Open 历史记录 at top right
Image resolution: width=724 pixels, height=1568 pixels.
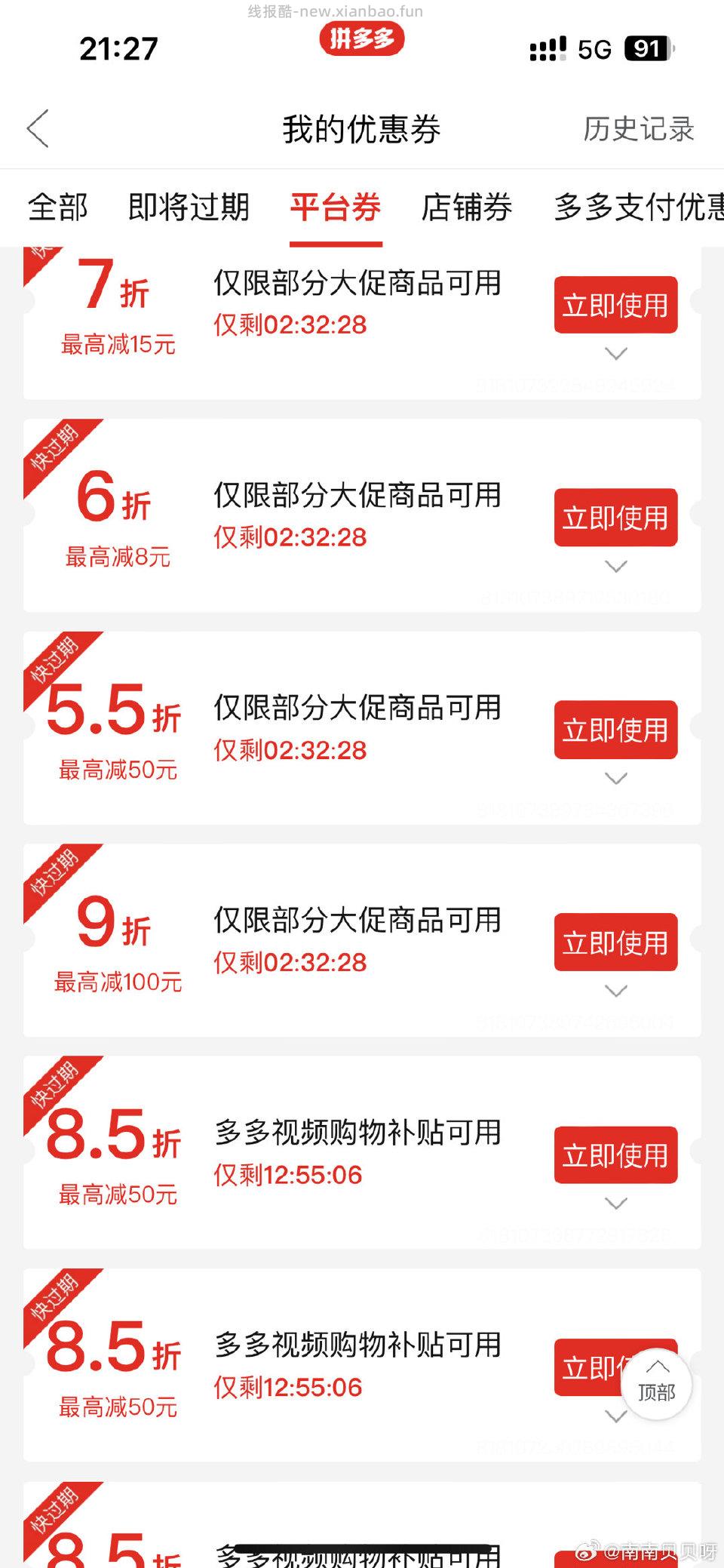(638, 128)
